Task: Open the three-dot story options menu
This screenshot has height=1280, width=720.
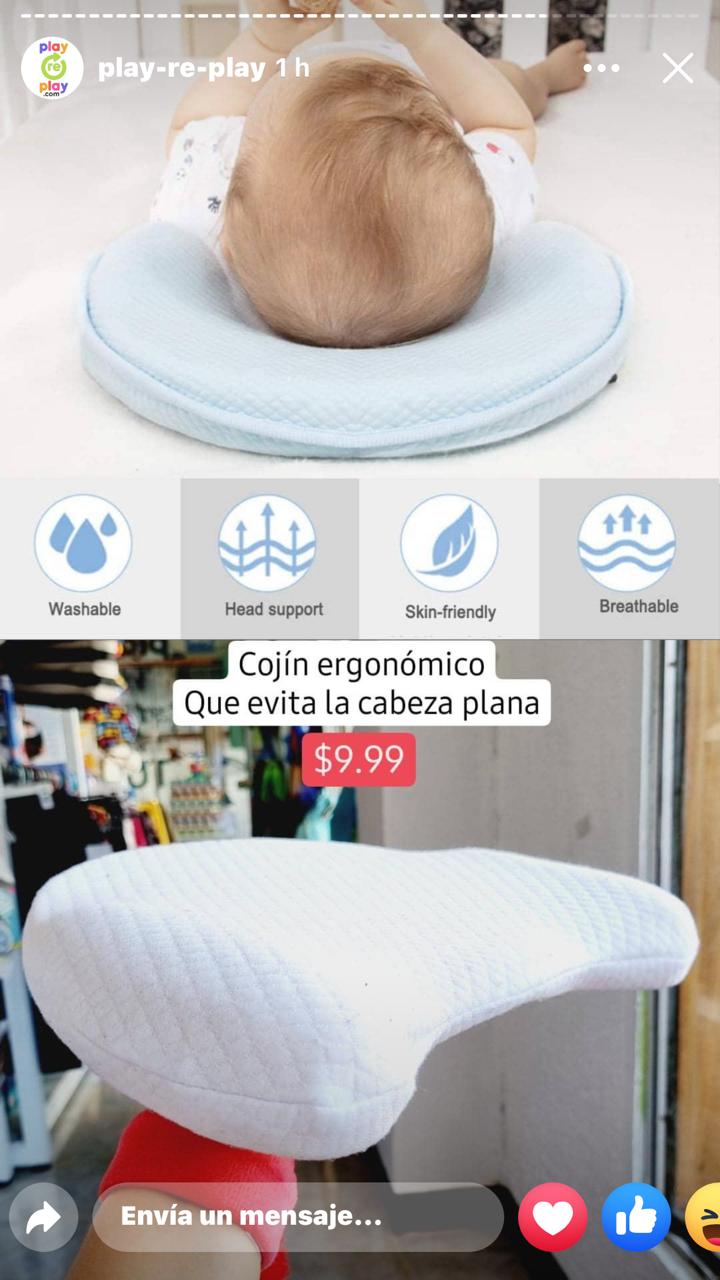Action: [x=601, y=68]
